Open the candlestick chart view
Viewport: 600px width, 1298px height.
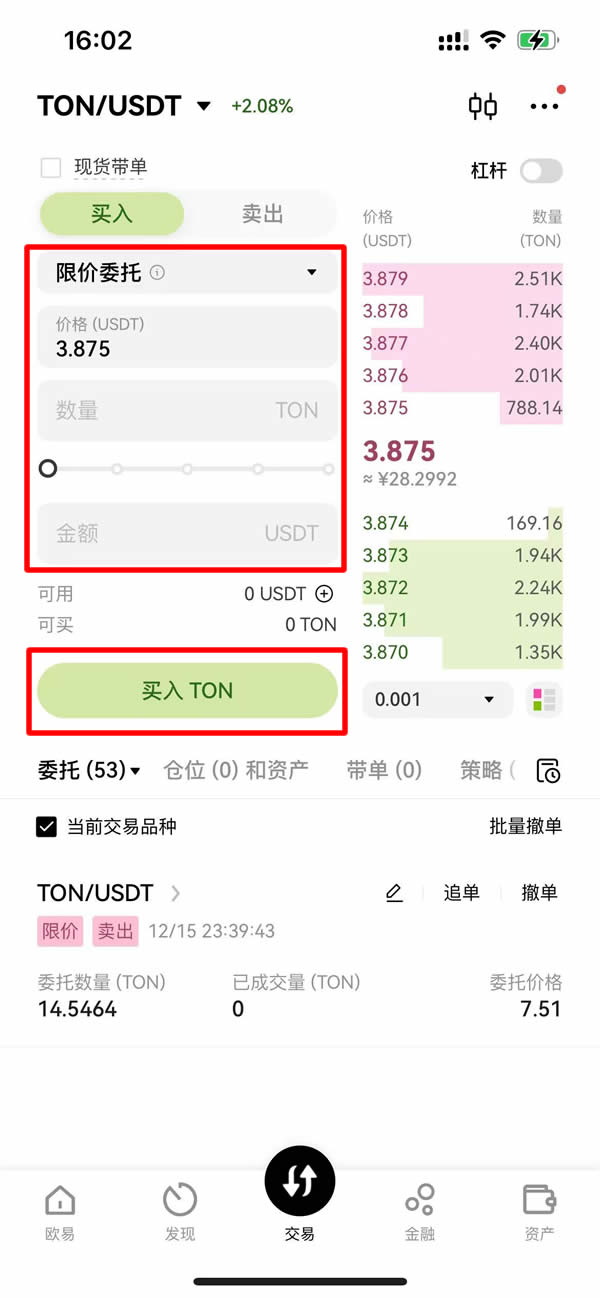click(x=483, y=106)
